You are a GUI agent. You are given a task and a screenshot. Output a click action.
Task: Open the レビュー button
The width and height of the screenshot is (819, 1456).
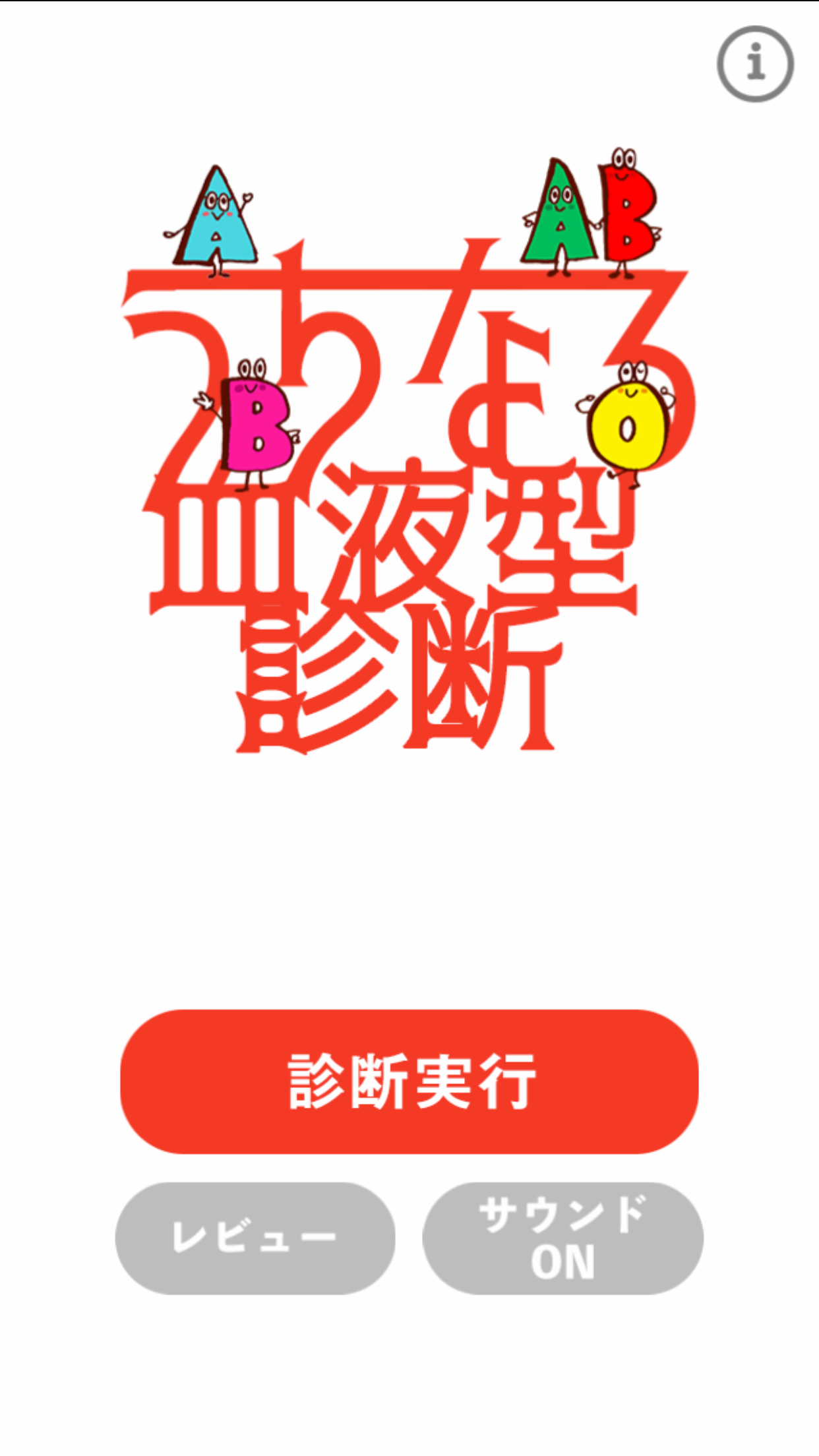coord(255,1238)
